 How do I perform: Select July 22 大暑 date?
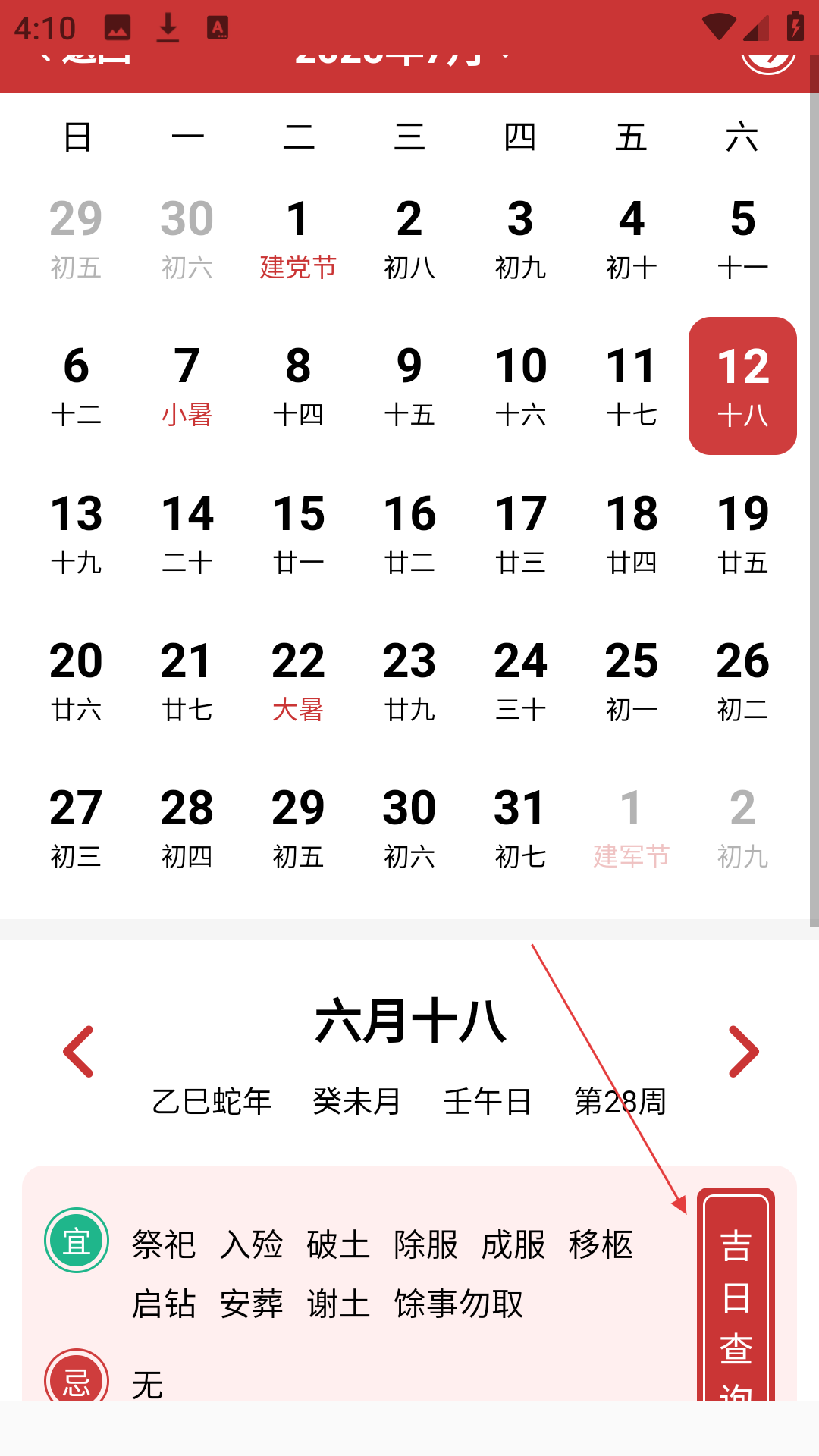point(298,680)
